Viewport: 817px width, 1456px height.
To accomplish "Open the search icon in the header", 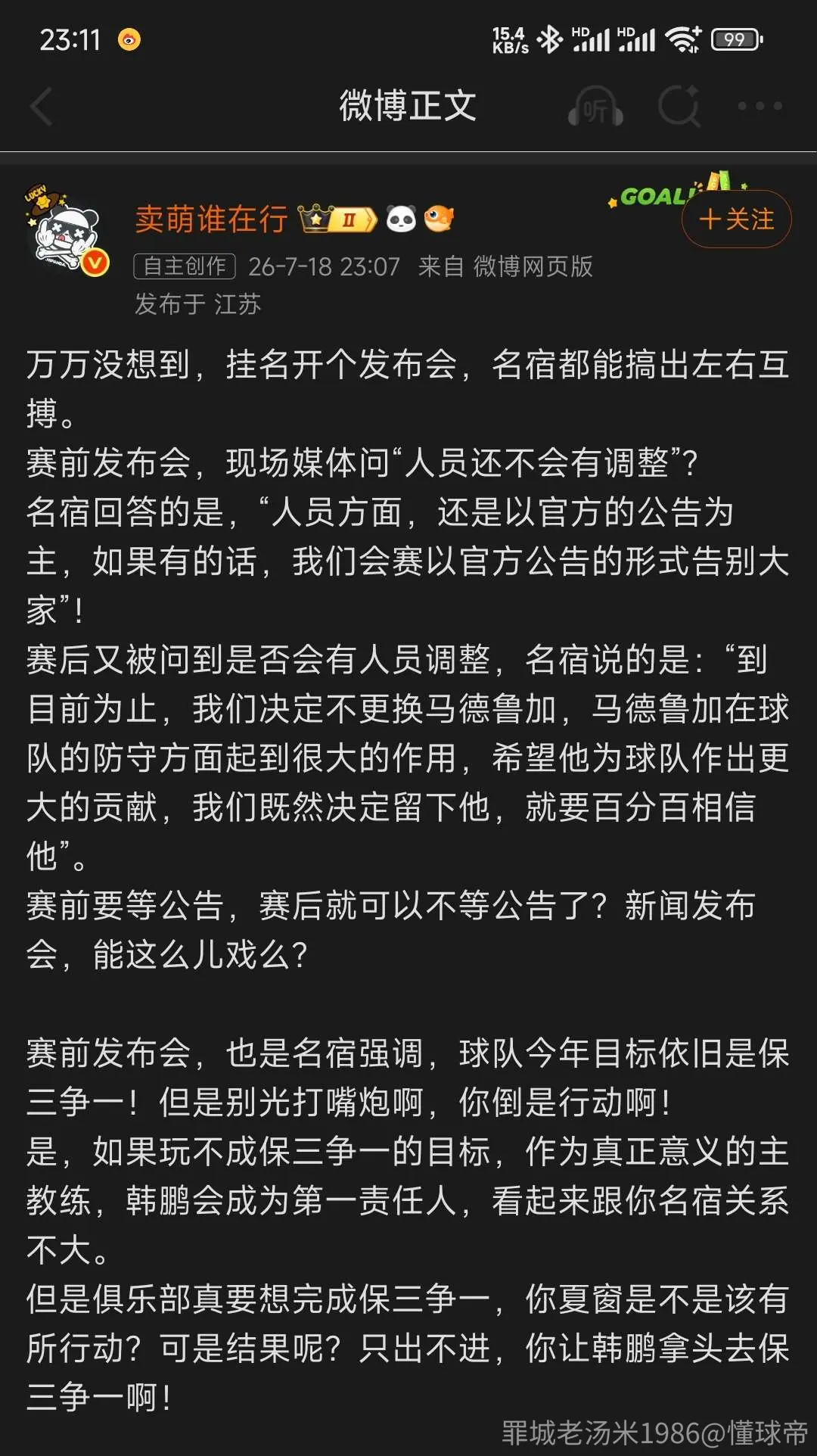I will pyautogui.click(x=679, y=106).
